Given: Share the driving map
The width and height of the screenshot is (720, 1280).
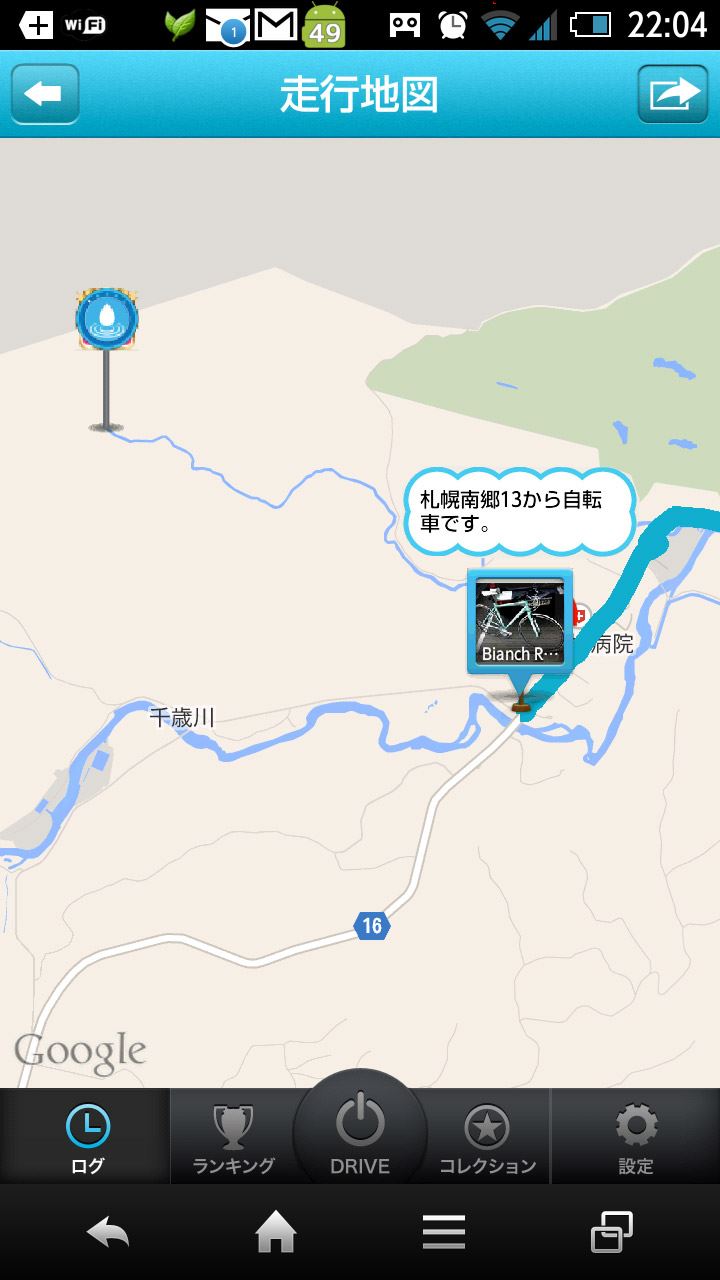Looking at the screenshot, I should point(673,94).
